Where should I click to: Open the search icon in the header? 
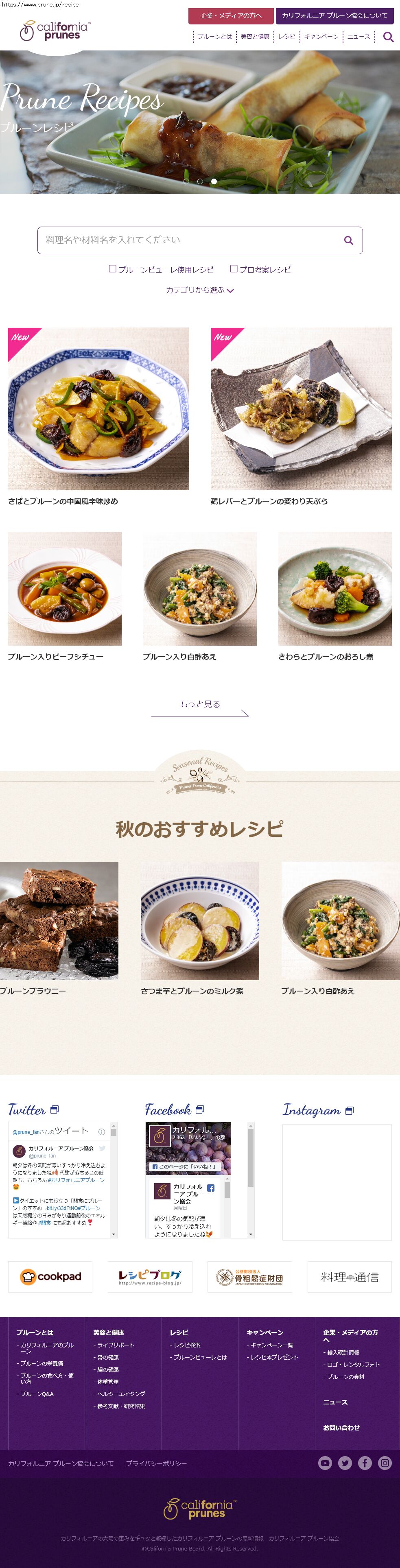388,37
